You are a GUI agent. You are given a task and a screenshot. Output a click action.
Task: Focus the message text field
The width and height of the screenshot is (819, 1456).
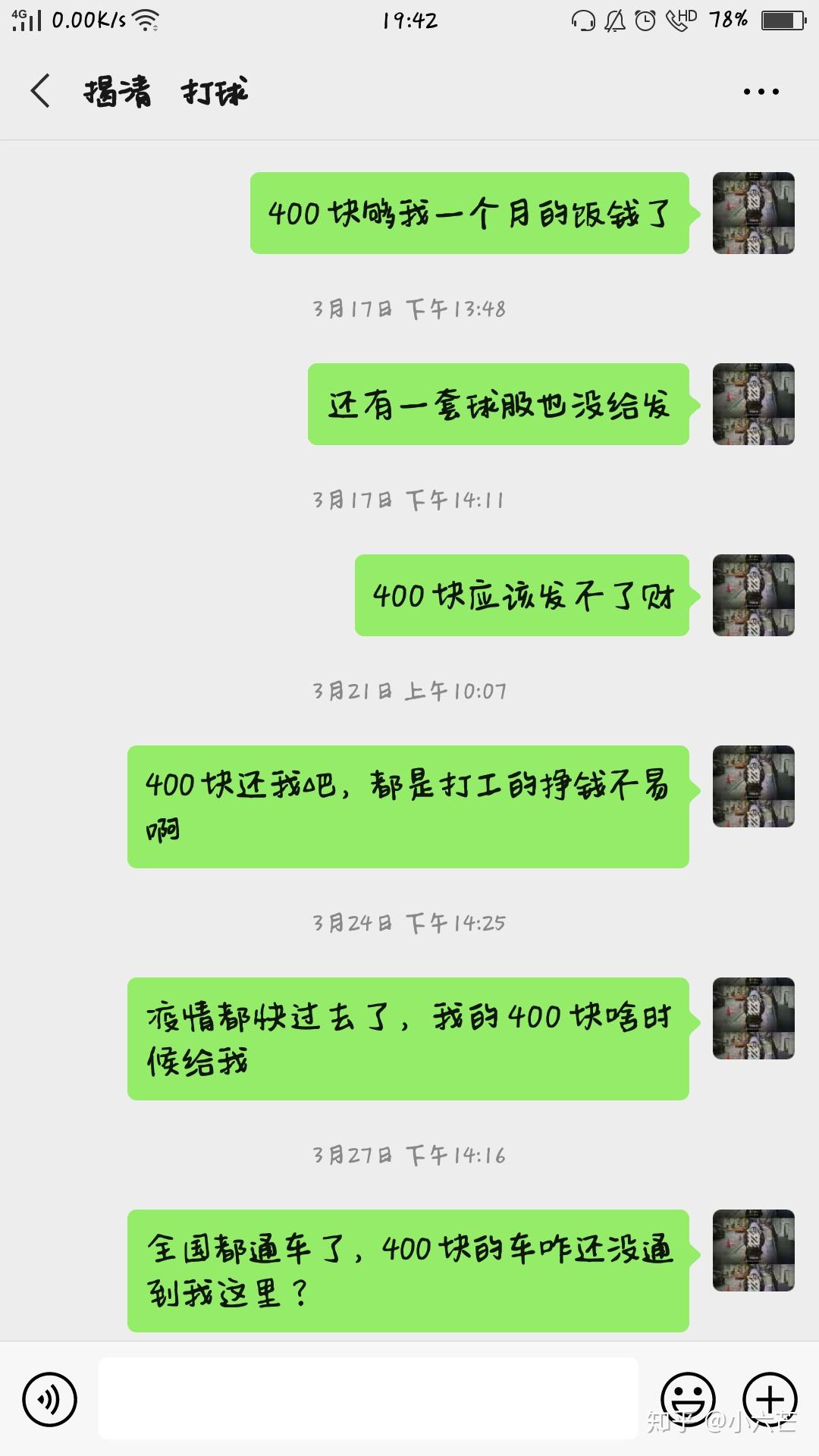tap(368, 1399)
